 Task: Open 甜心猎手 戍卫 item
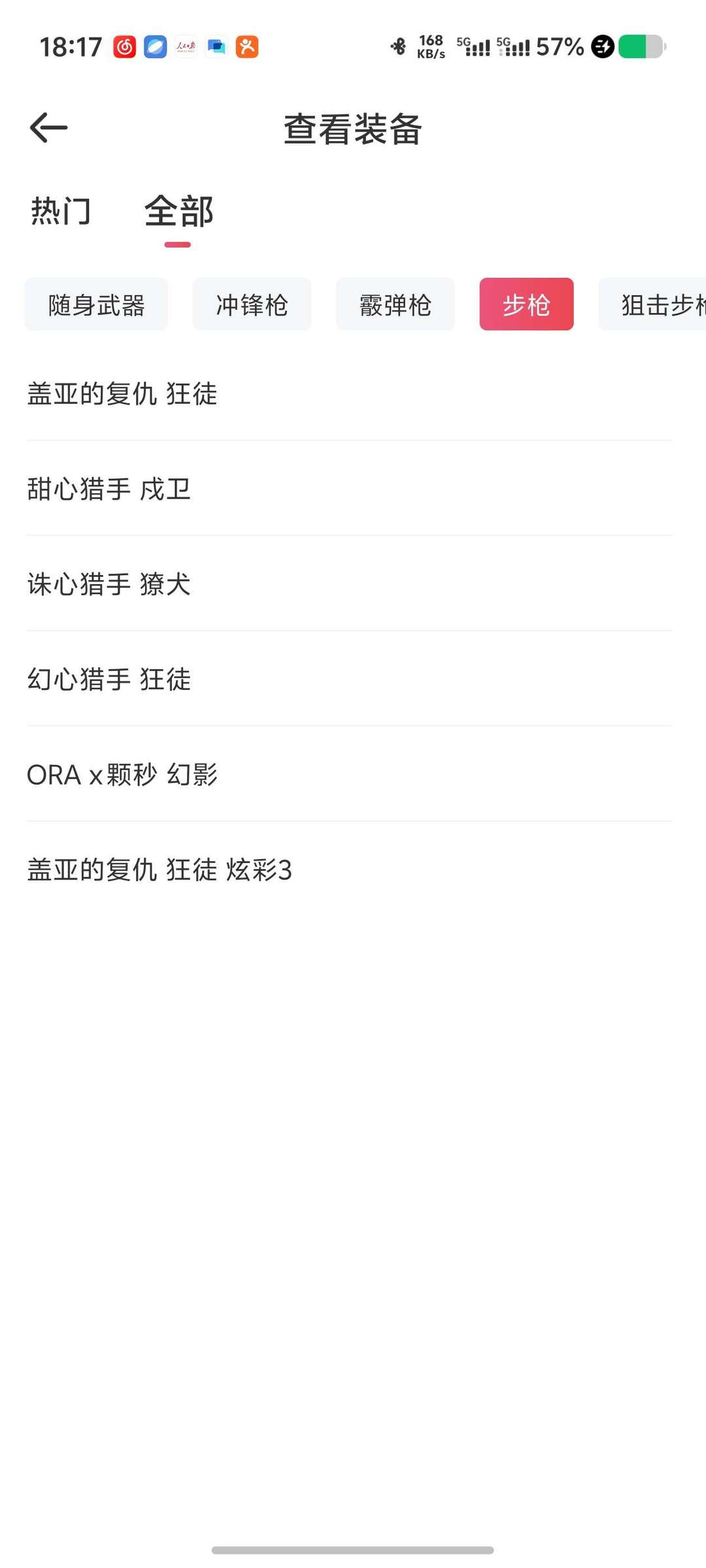[x=109, y=489]
